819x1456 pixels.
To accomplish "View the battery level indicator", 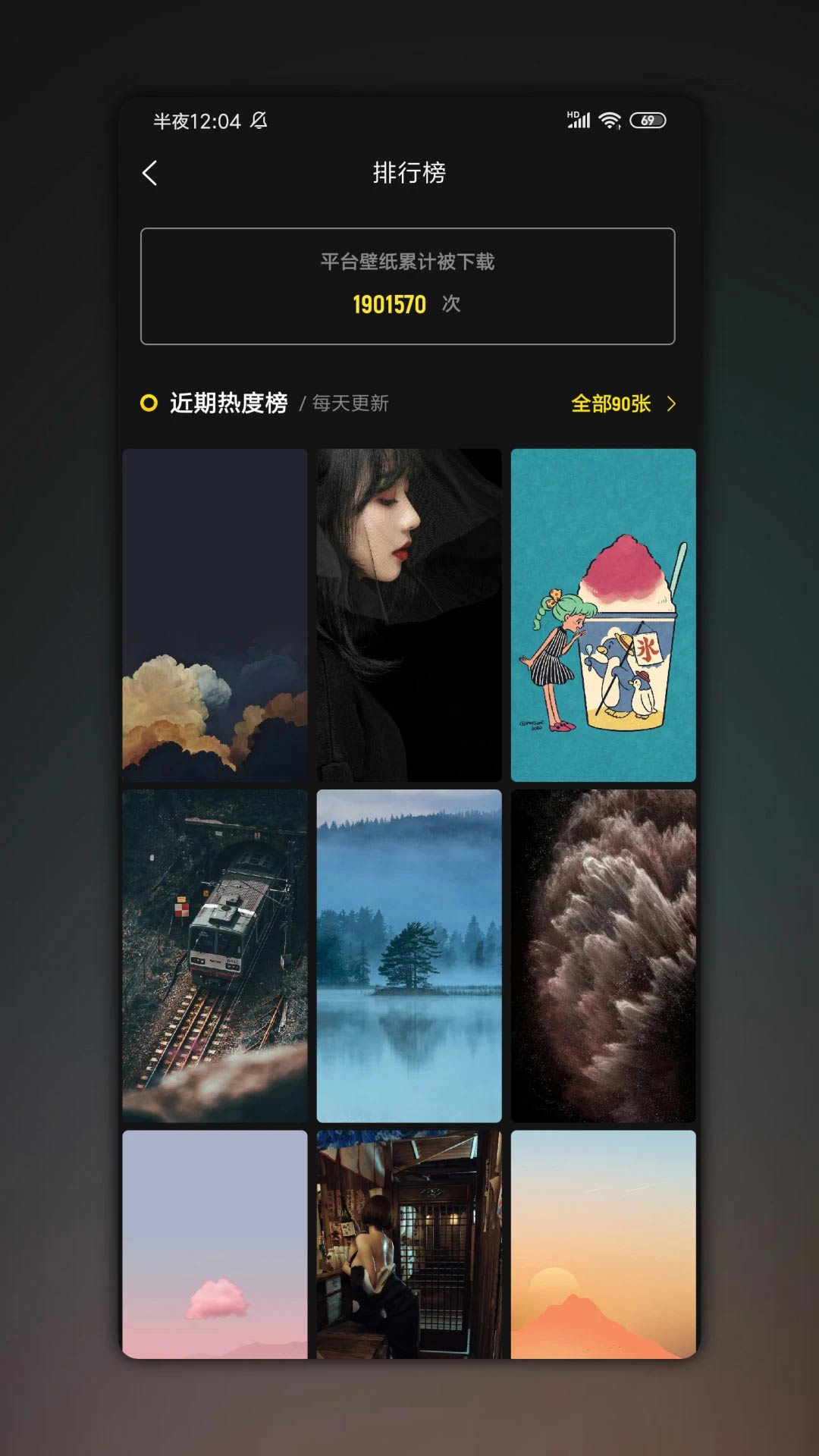I will (648, 119).
